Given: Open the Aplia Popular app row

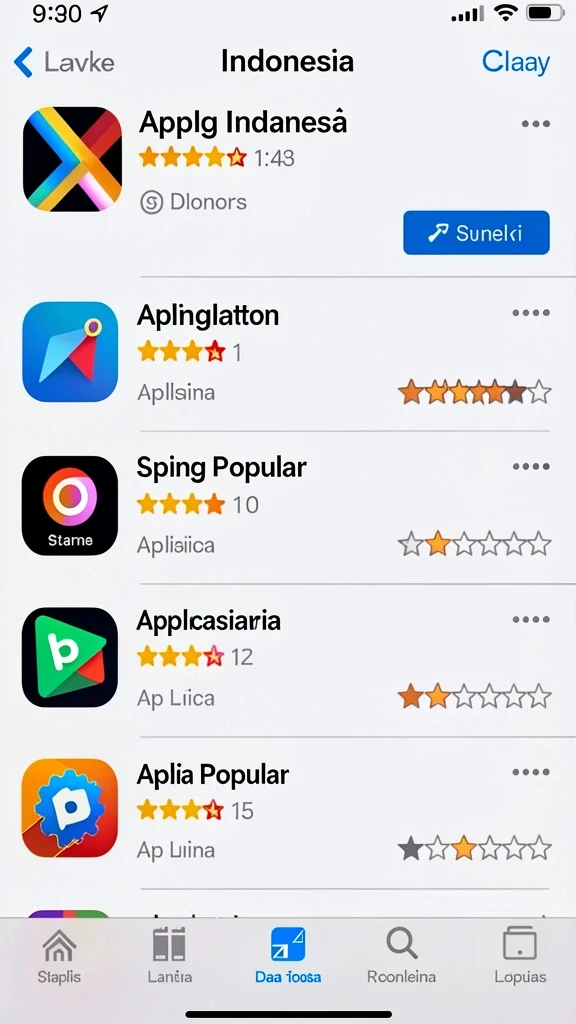Looking at the screenshot, I should [x=287, y=813].
